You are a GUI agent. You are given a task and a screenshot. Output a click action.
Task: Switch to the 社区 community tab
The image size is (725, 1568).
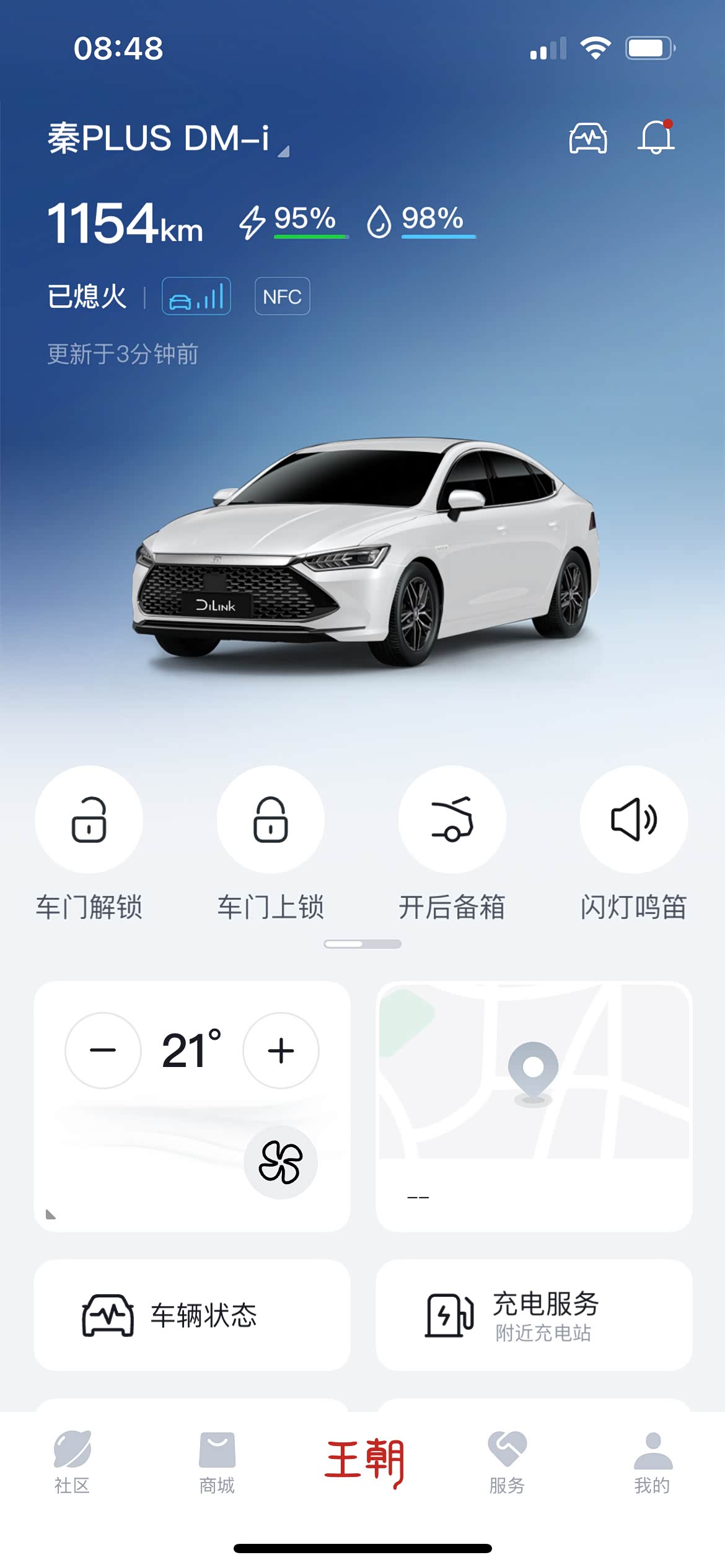point(72,1463)
